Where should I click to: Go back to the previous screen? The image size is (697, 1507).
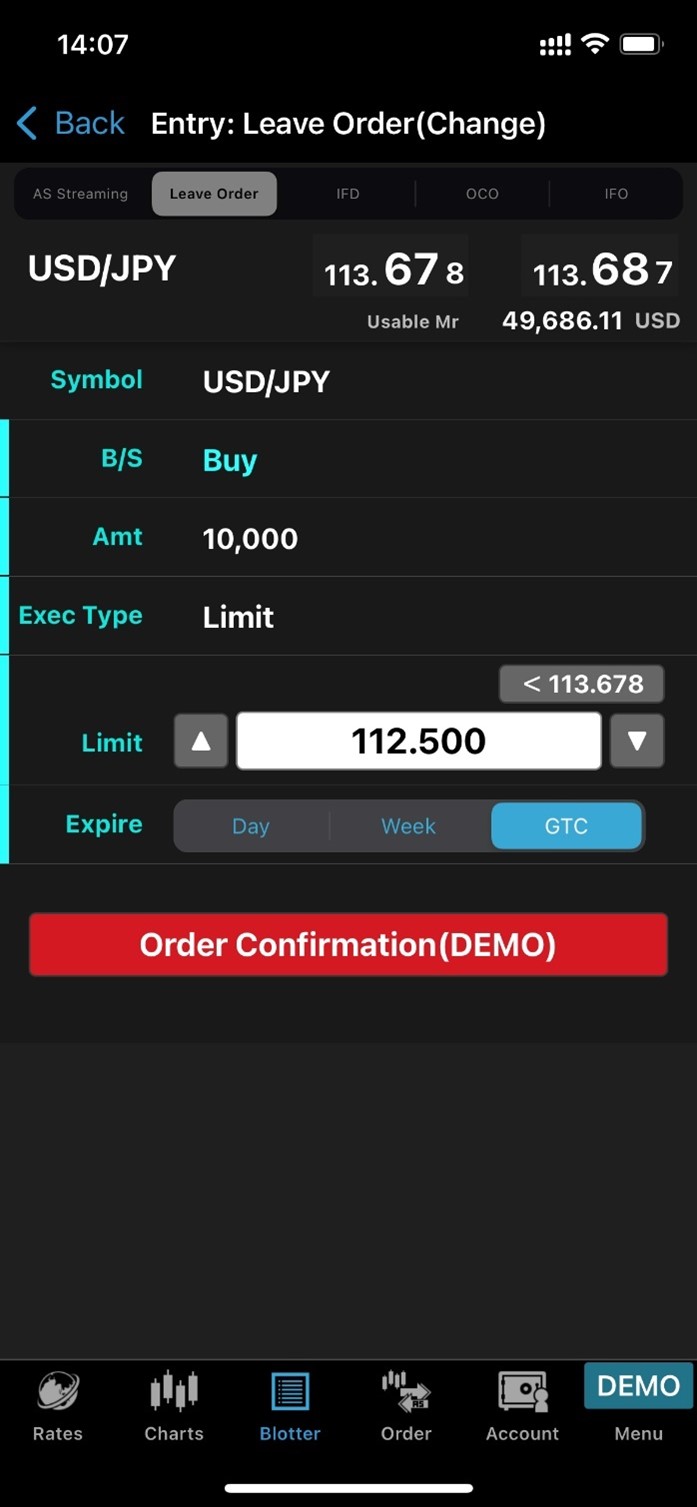click(70, 124)
